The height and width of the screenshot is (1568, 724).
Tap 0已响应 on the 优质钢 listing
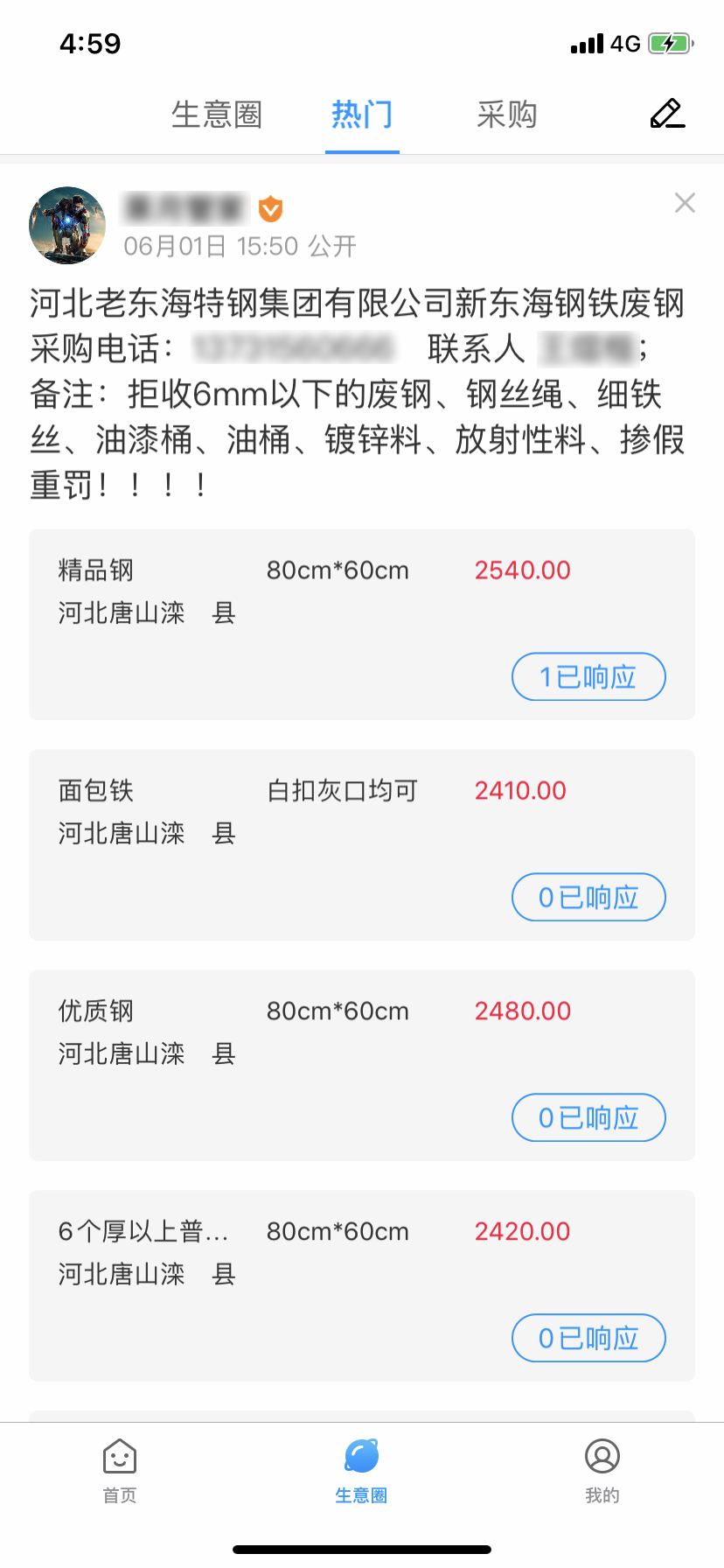(588, 1117)
